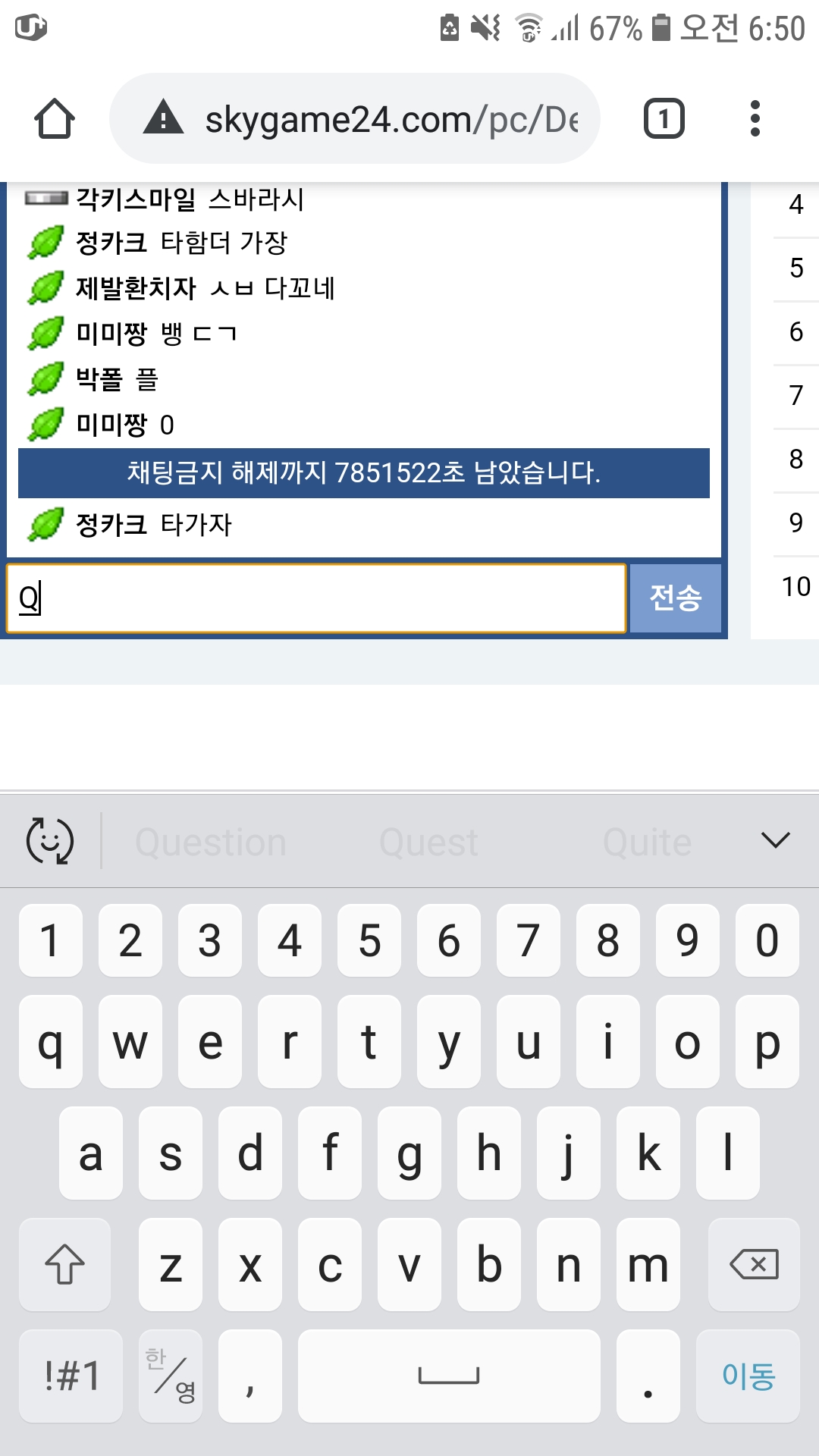
Task: Collapse the keyboard suggestion bar chevron
Action: pos(775,840)
